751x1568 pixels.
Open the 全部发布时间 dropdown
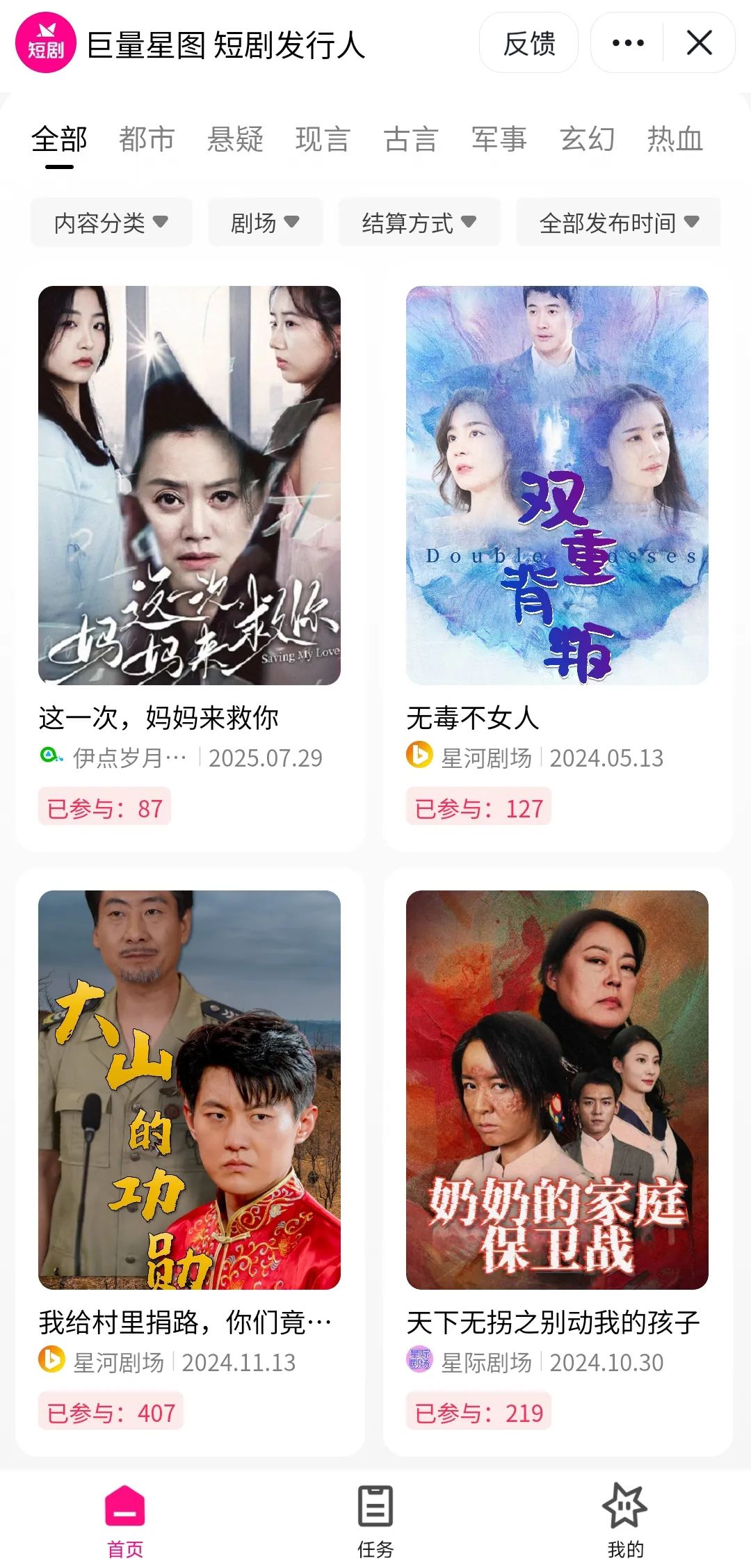coord(618,223)
